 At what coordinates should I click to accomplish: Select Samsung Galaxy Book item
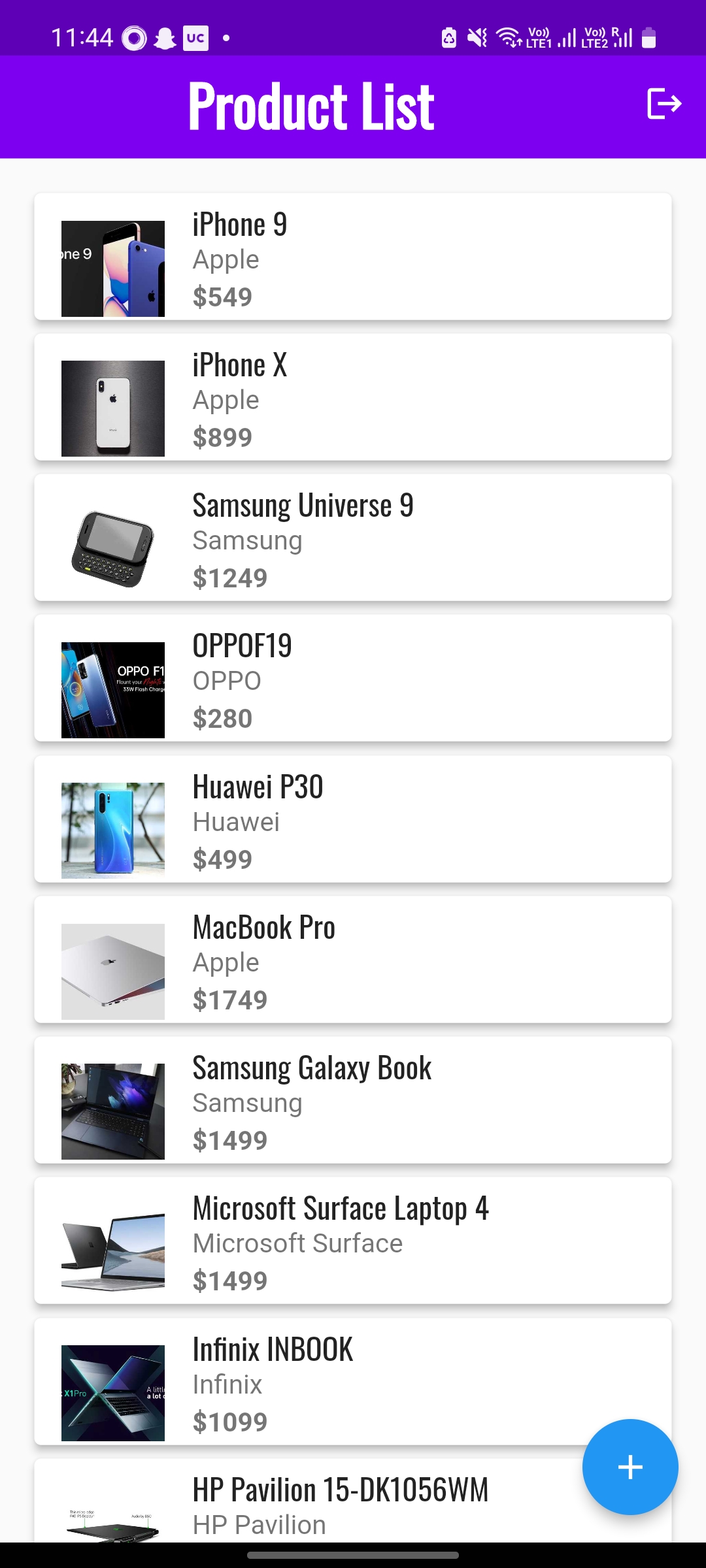tap(353, 1100)
